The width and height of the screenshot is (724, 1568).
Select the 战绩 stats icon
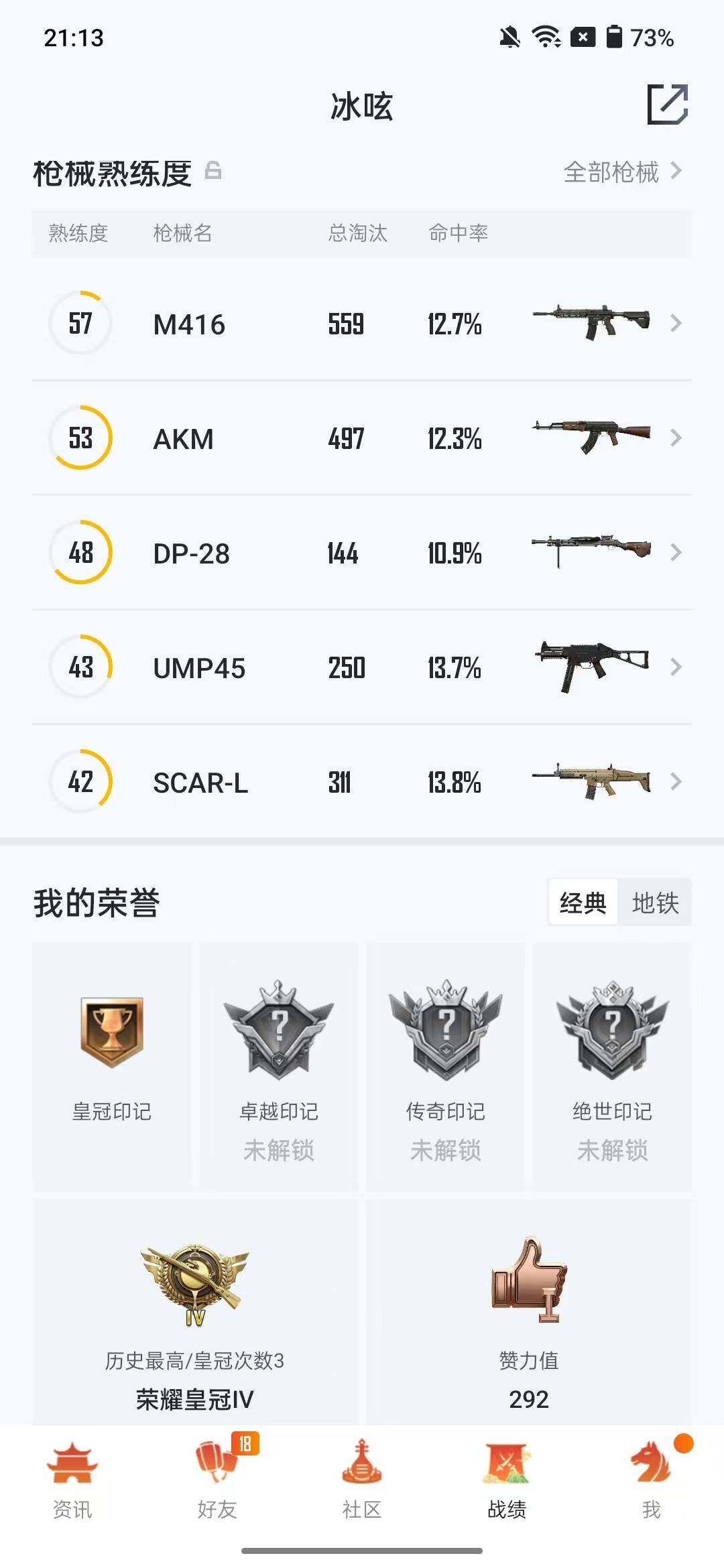pyautogui.click(x=507, y=1465)
